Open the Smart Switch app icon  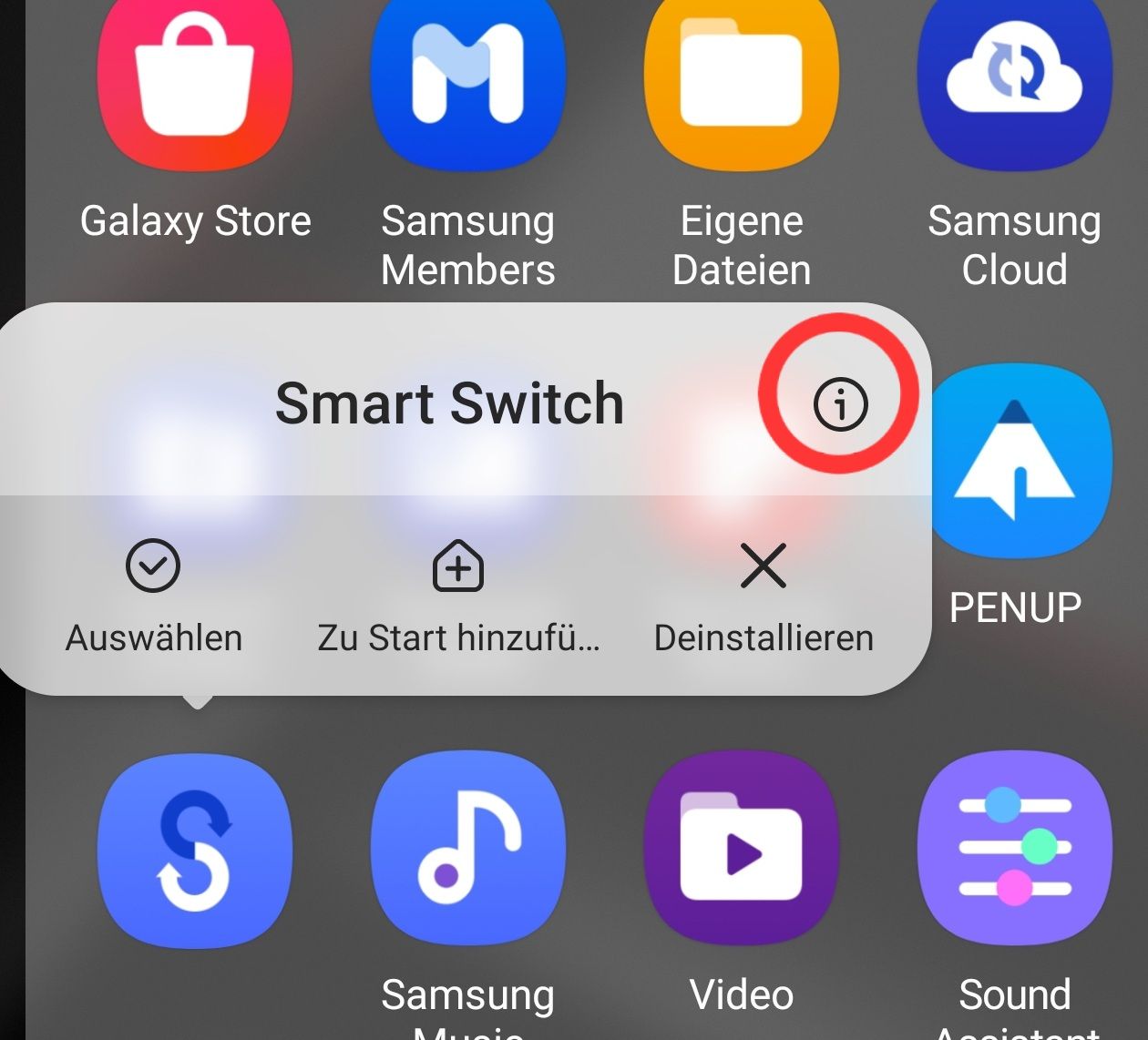195,851
